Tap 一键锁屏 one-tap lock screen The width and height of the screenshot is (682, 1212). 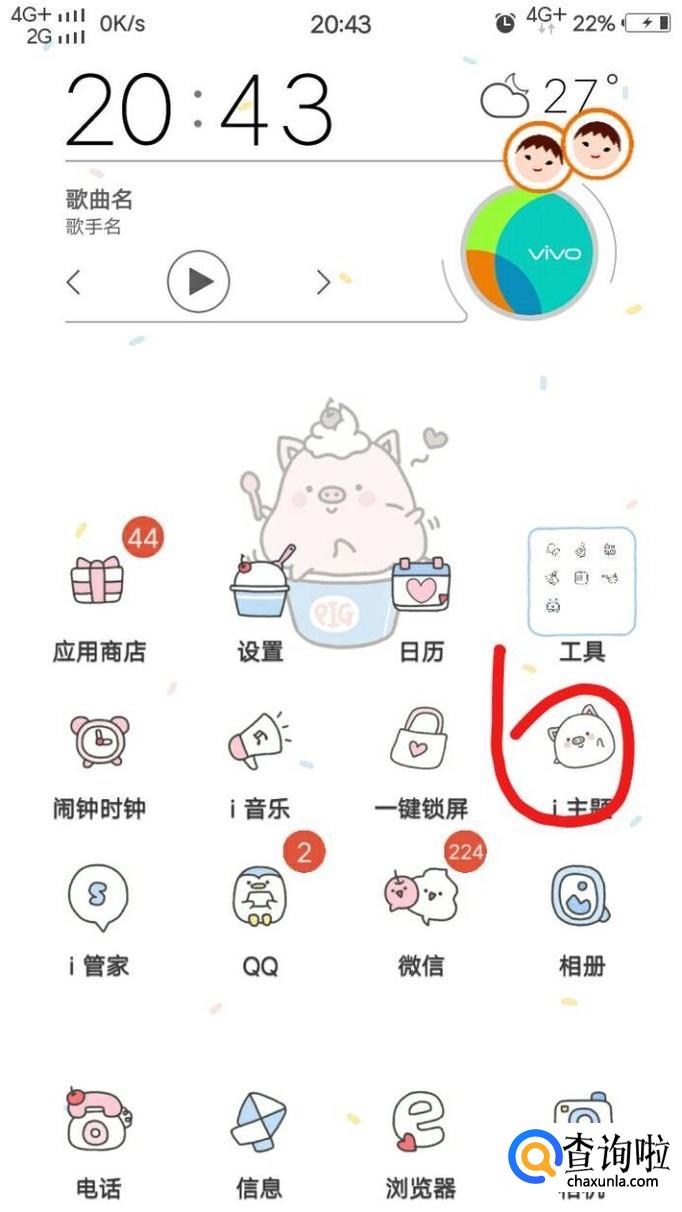pyautogui.click(x=421, y=742)
